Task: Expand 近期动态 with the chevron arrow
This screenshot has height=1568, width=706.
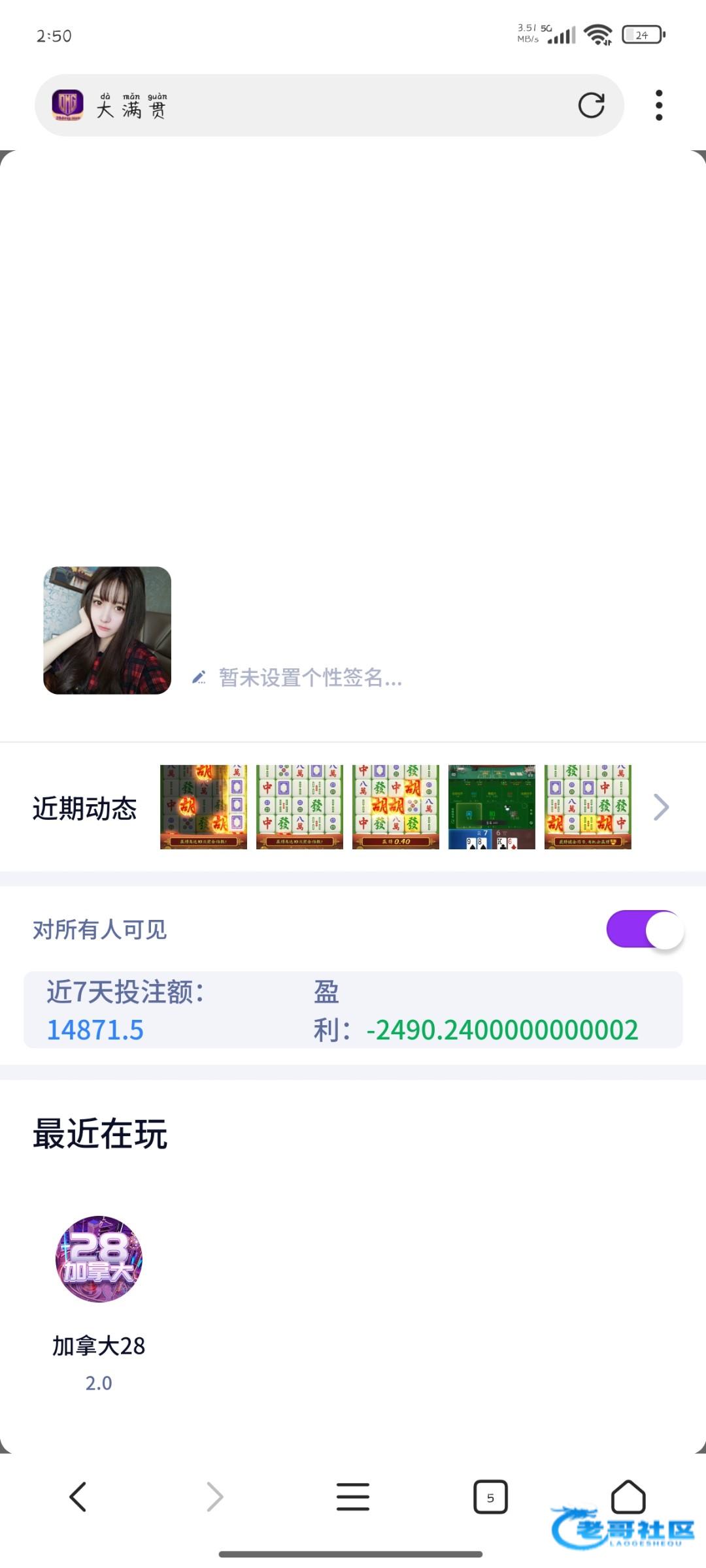Action: (x=661, y=808)
